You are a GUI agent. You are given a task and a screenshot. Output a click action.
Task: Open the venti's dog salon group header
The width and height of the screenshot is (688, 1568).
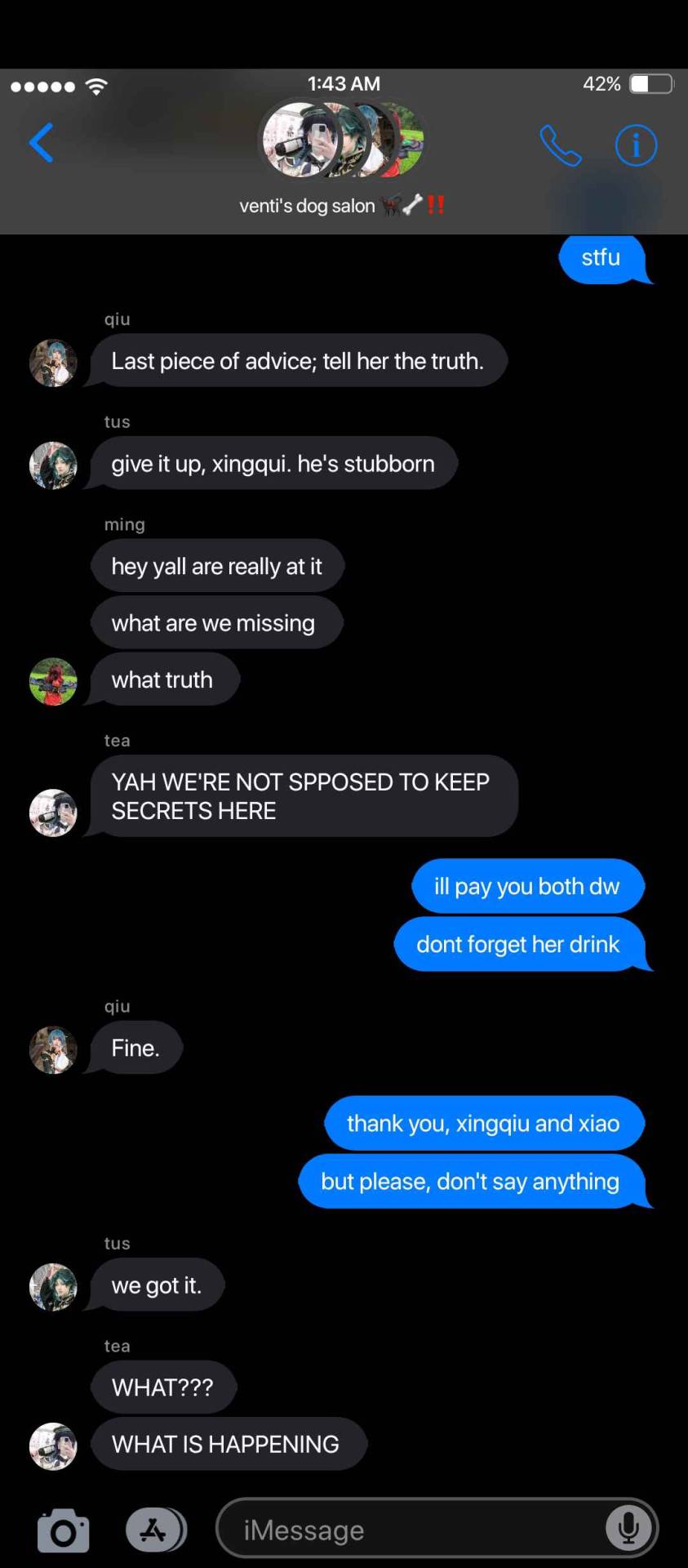pos(342,159)
